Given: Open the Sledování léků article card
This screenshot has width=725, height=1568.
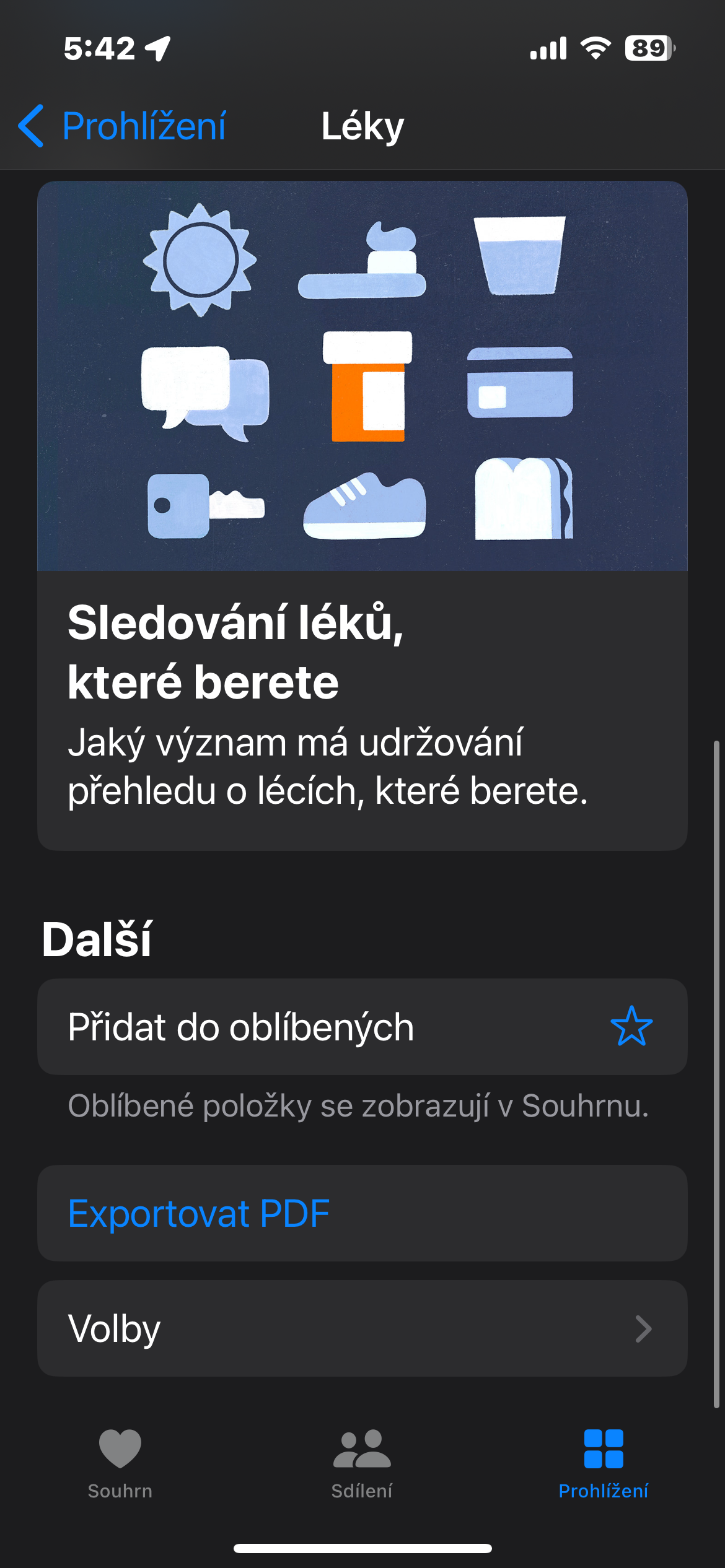Looking at the screenshot, I should [362, 514].
